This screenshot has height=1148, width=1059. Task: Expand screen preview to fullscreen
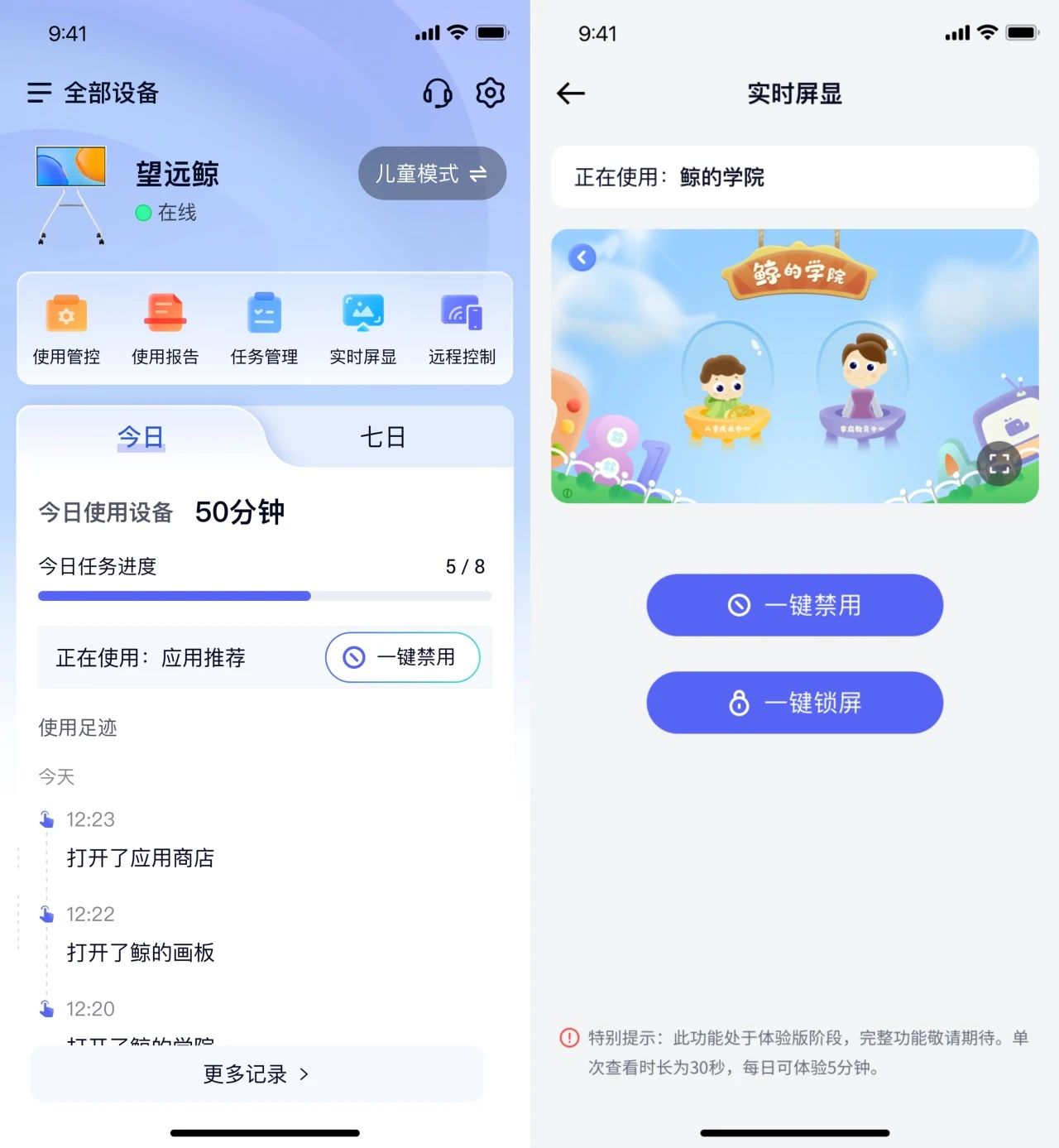click(x=999, y=464)
